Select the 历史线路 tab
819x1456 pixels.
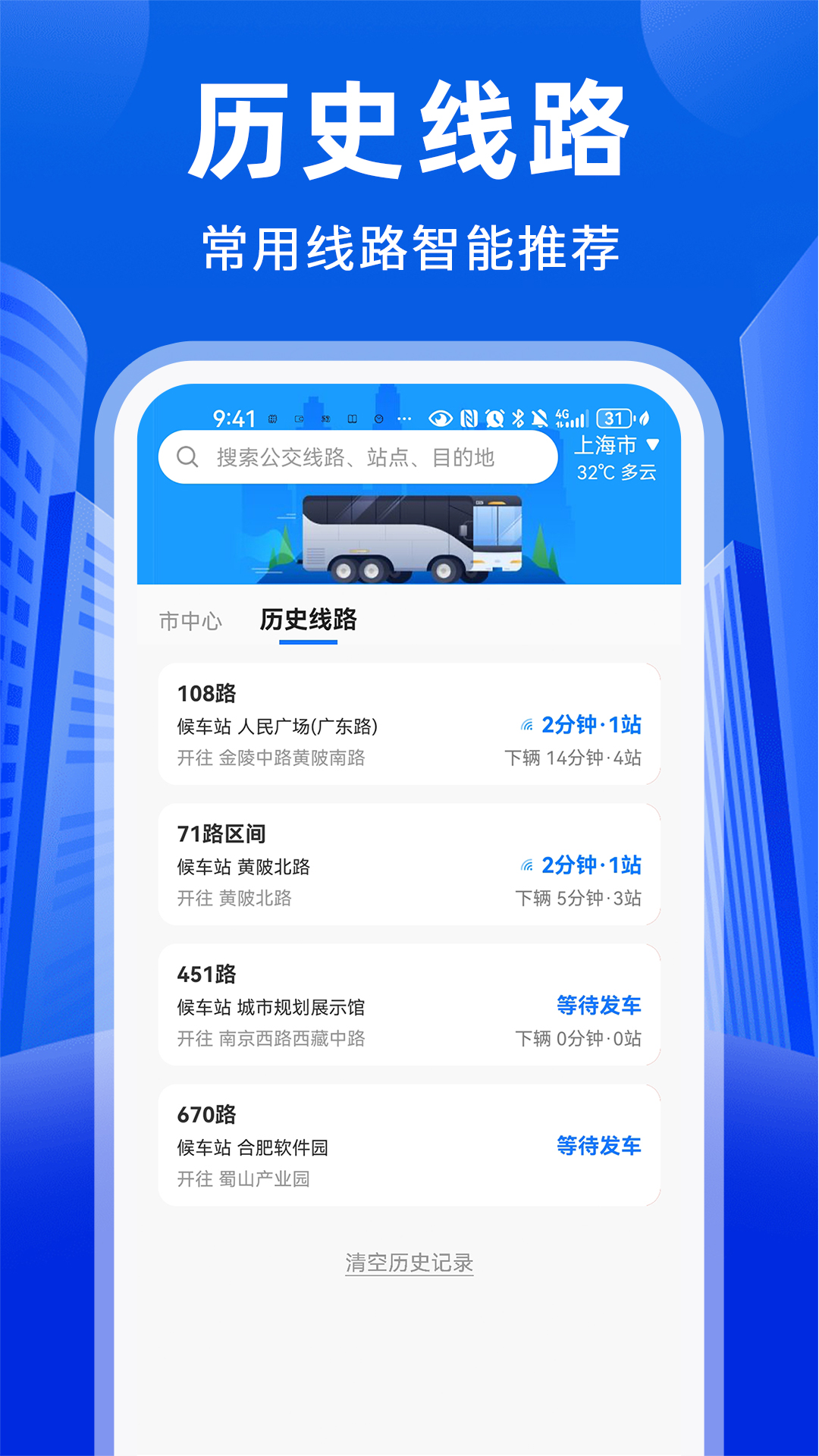[308, 620]
